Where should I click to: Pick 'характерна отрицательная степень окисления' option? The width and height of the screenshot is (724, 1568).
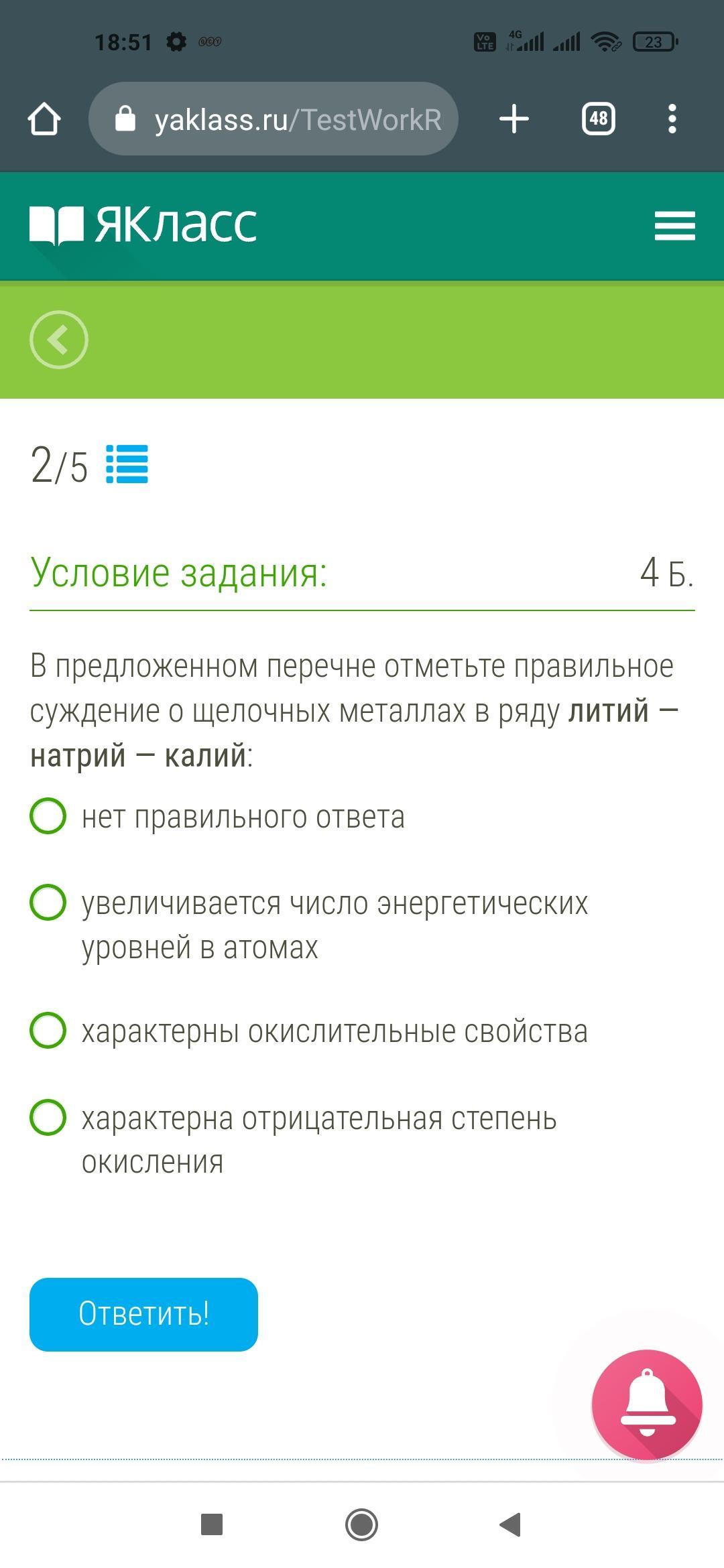coord(48,1118)
